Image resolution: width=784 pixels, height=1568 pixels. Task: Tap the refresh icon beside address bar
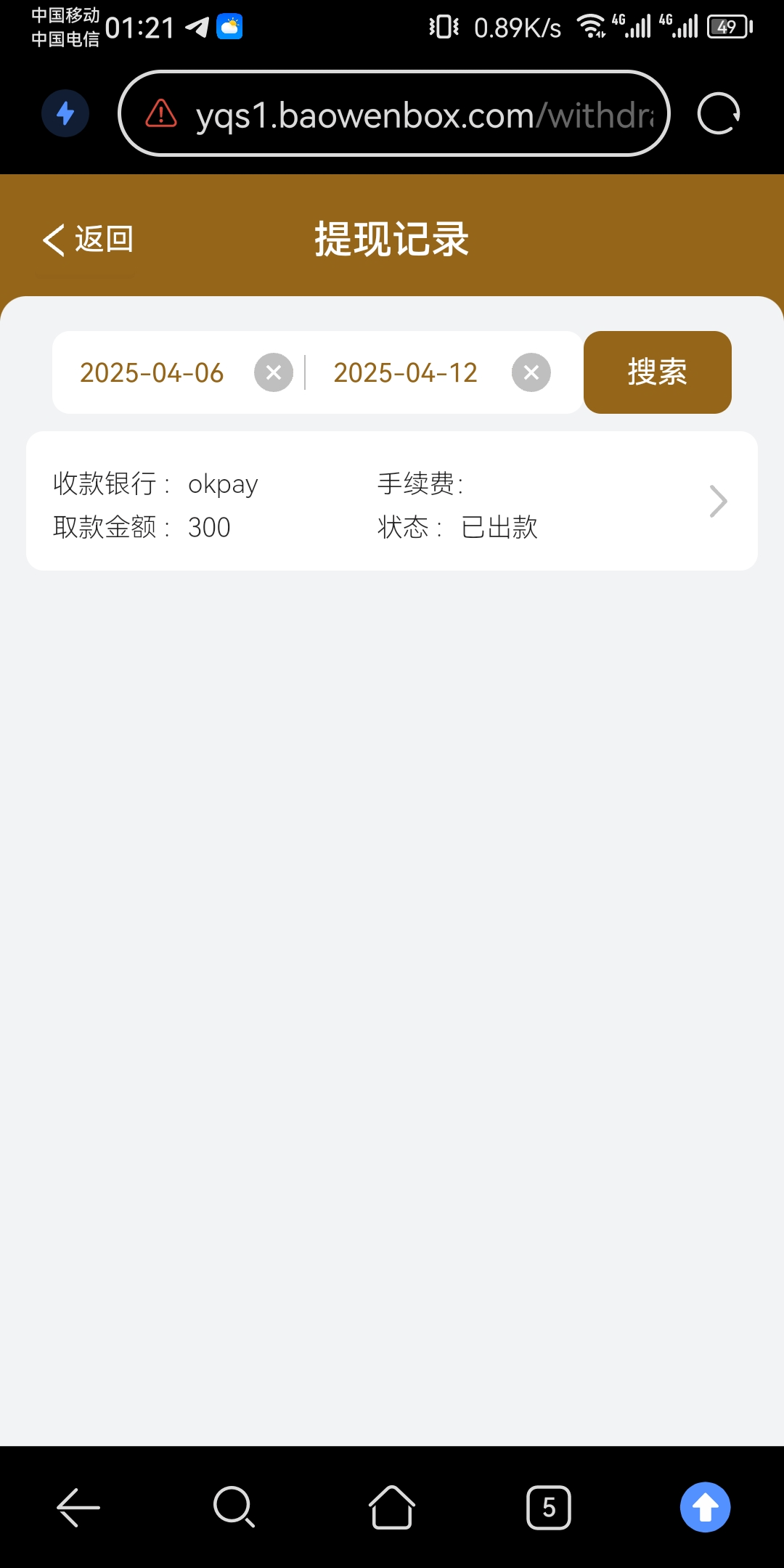[x=719, y=113]
